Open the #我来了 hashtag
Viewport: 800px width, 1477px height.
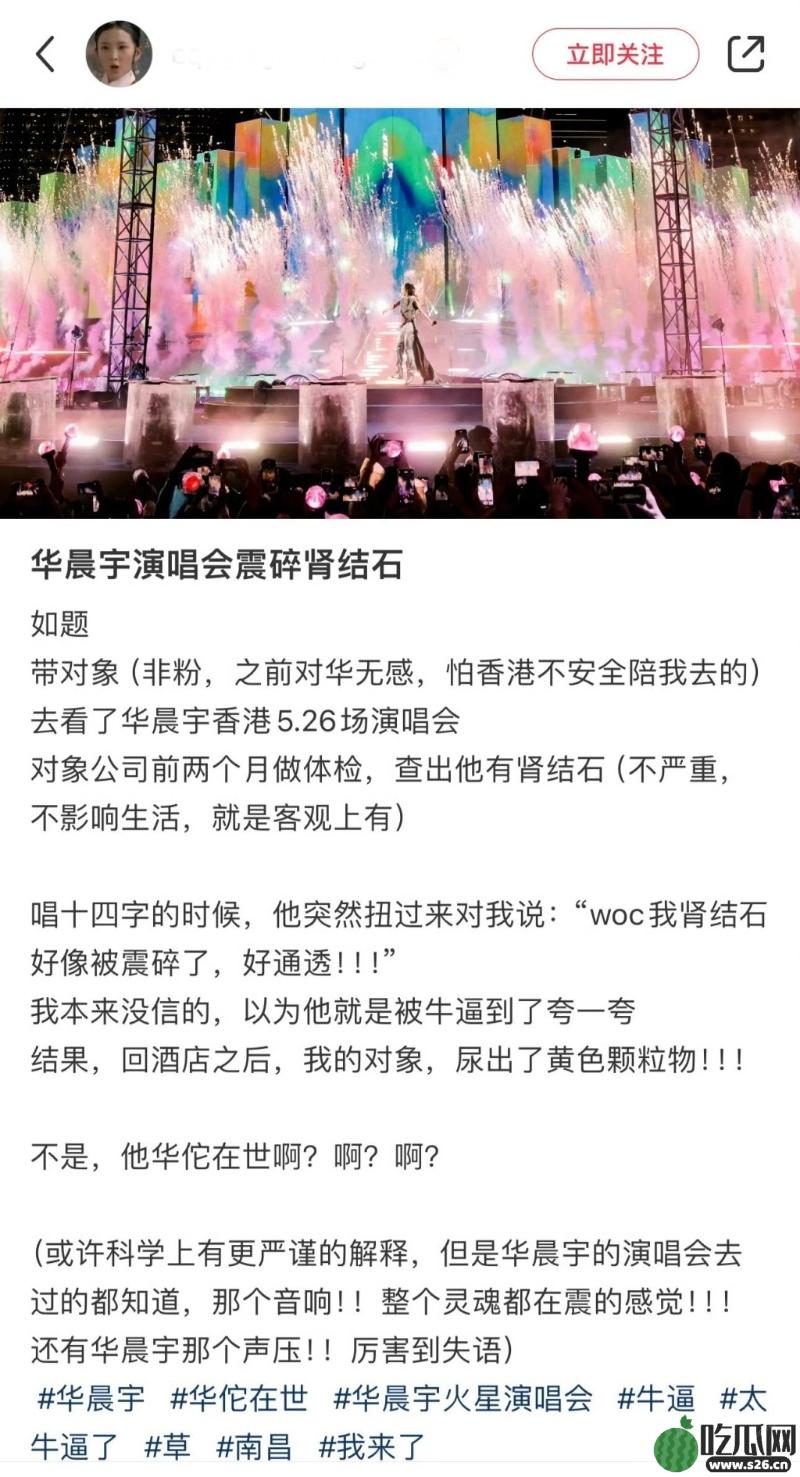point(371,1445)
